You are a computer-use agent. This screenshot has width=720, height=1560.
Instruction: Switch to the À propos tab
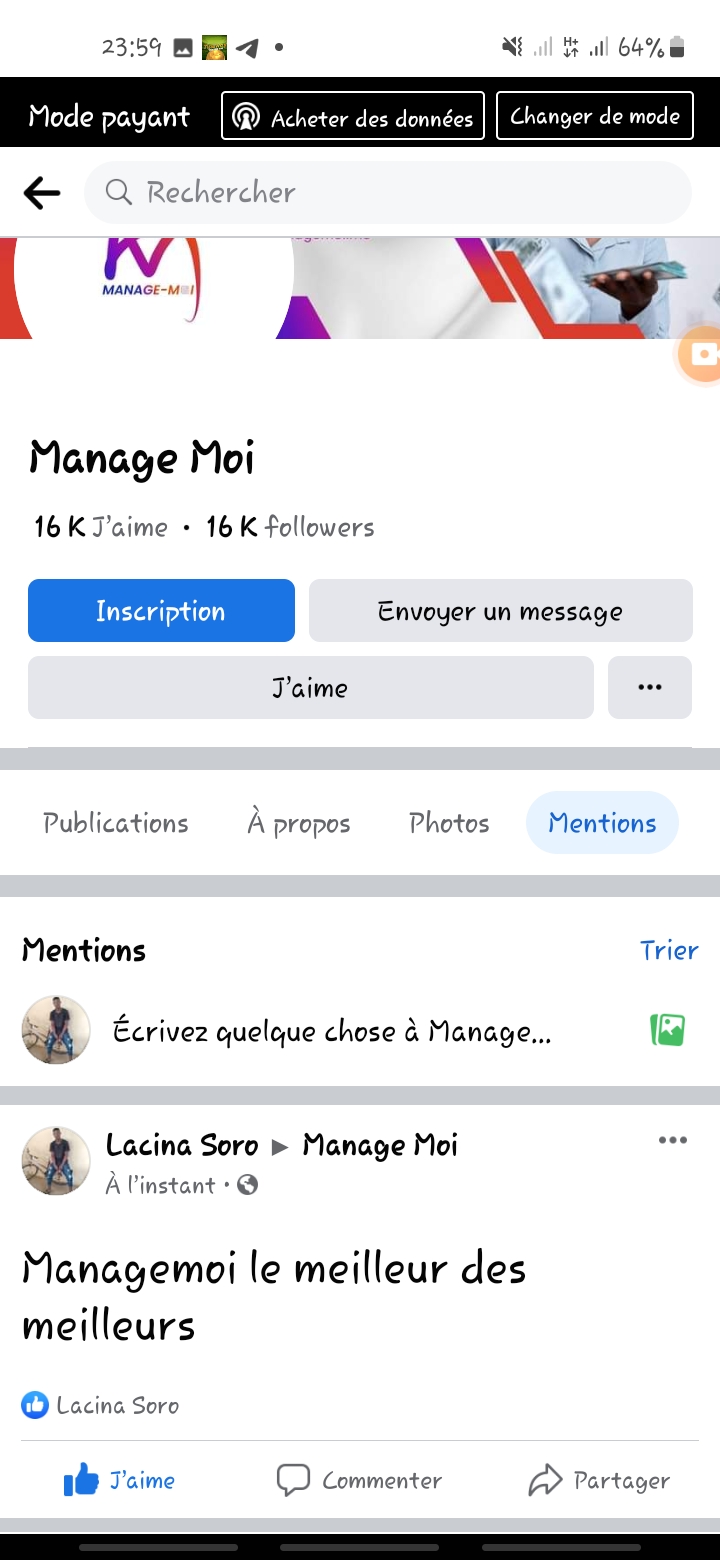tap(299, 823)
